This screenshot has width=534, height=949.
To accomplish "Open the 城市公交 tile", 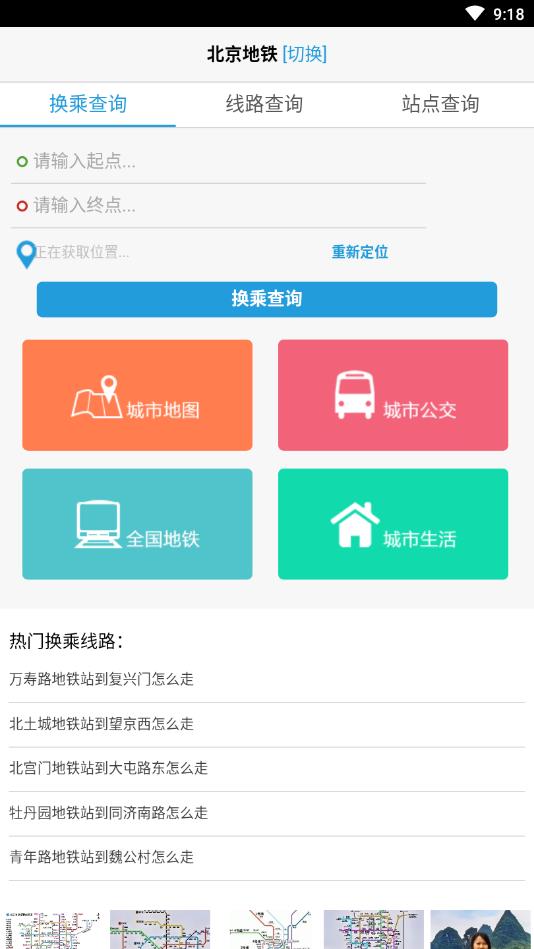I will pyautogui.click(x=393, y=395).
